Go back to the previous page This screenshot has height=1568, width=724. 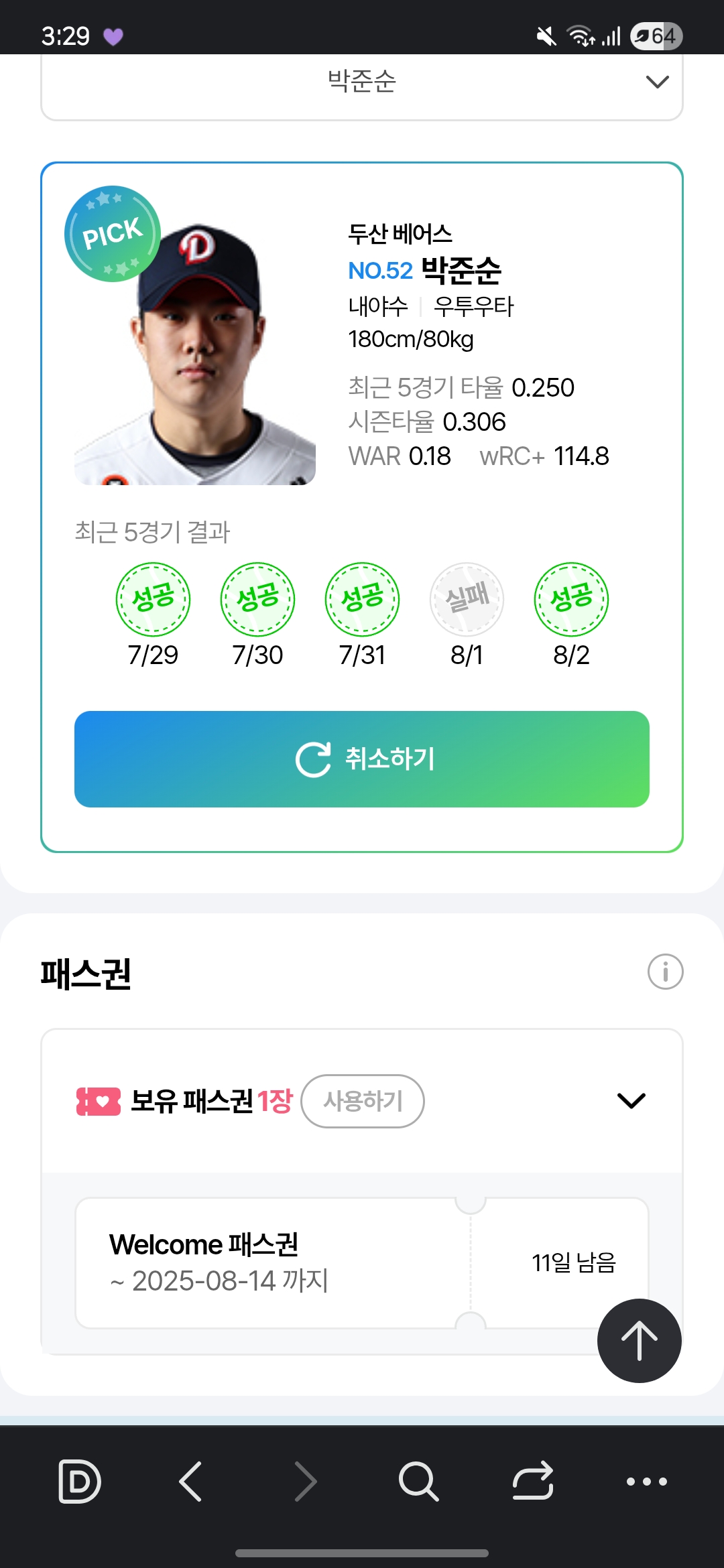(x=191, y=1481)
